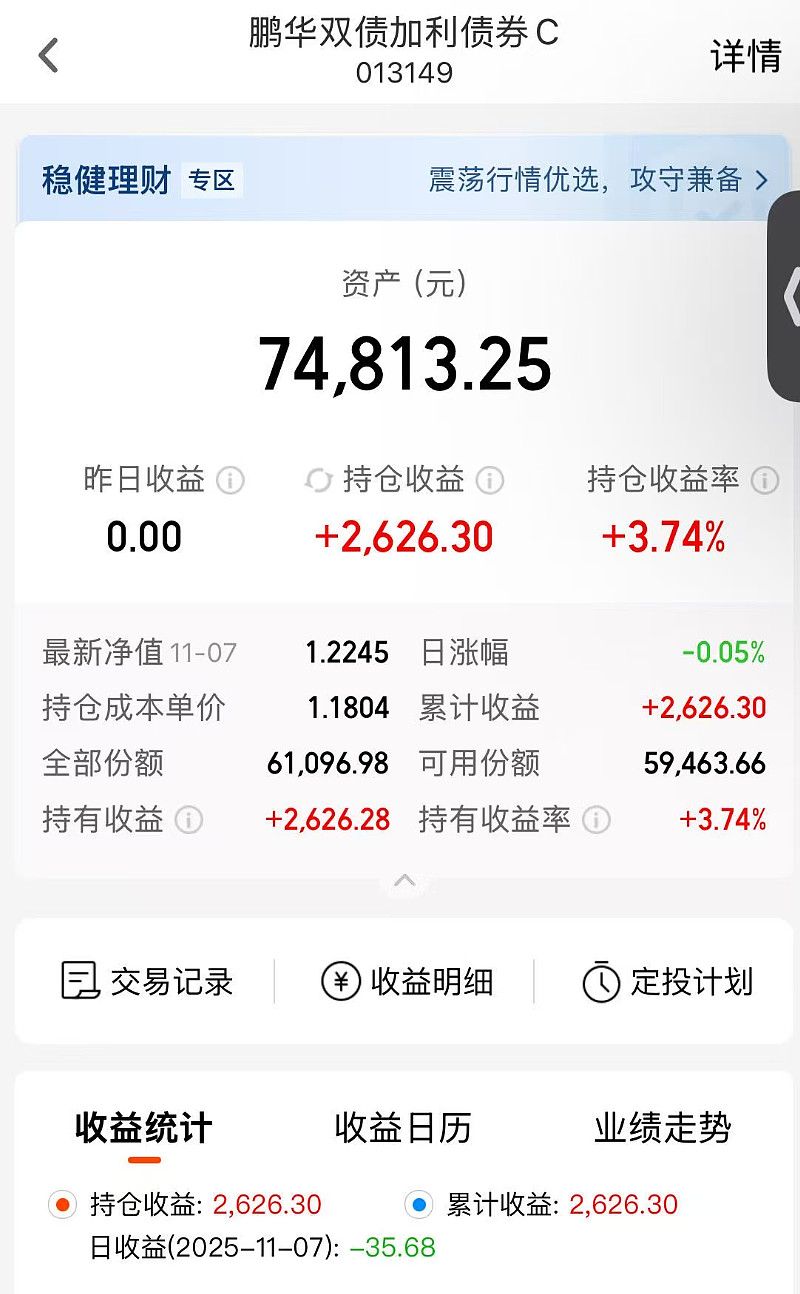
Task: Collapse the holdings detail panel arrow
Action: pos(404,880)
